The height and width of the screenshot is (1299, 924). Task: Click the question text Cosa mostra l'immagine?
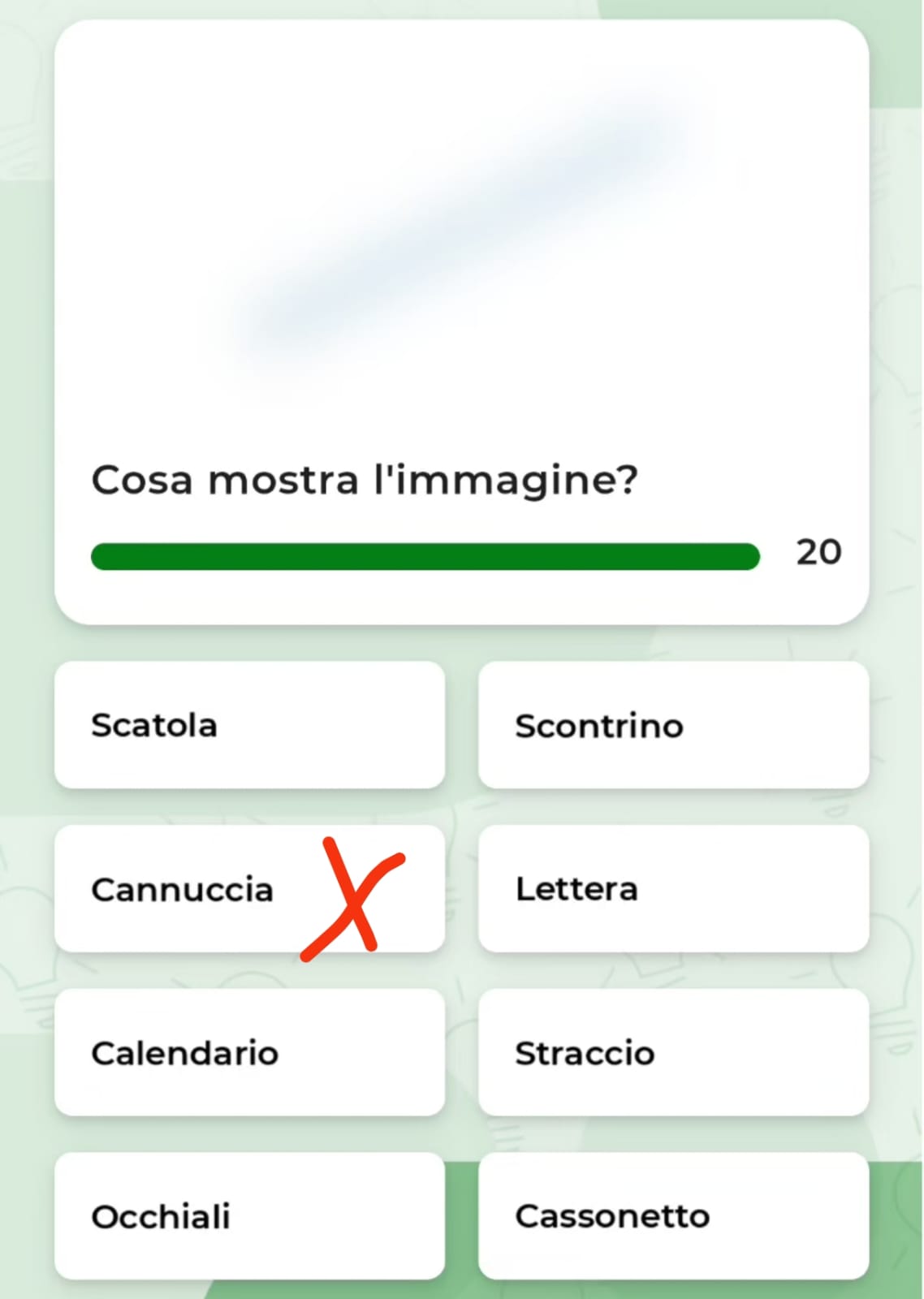(365, 480)
